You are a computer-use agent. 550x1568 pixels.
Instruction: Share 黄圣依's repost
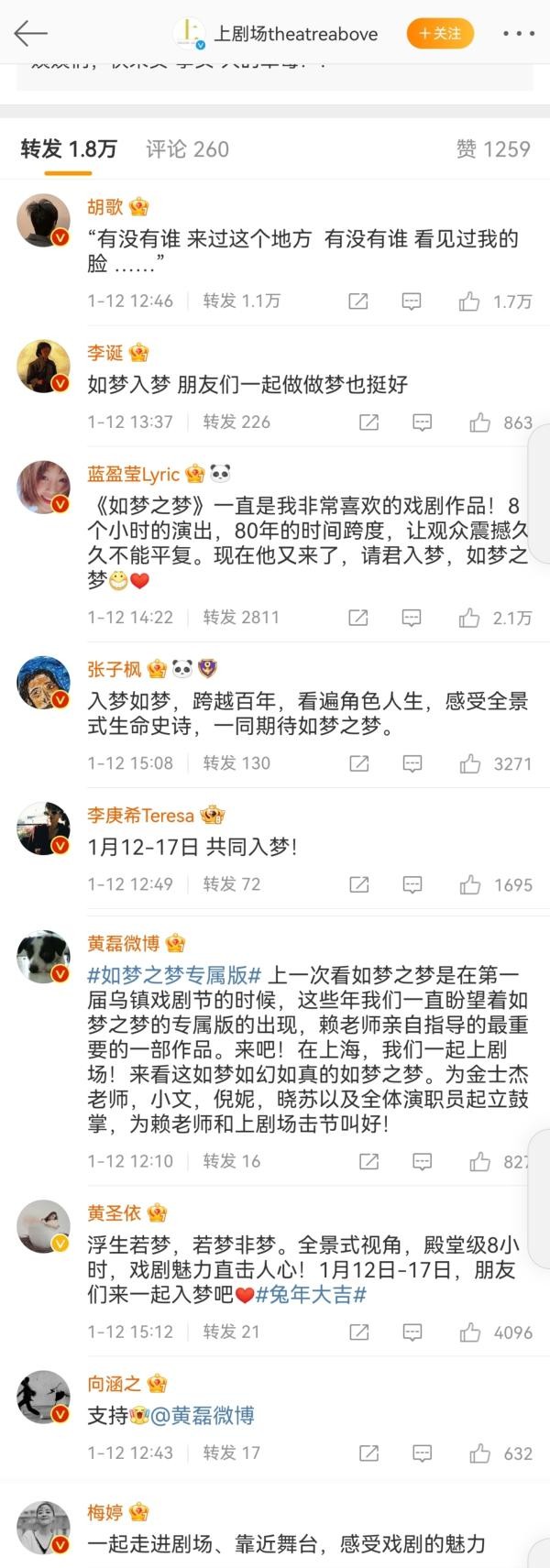pos(359,1332)
